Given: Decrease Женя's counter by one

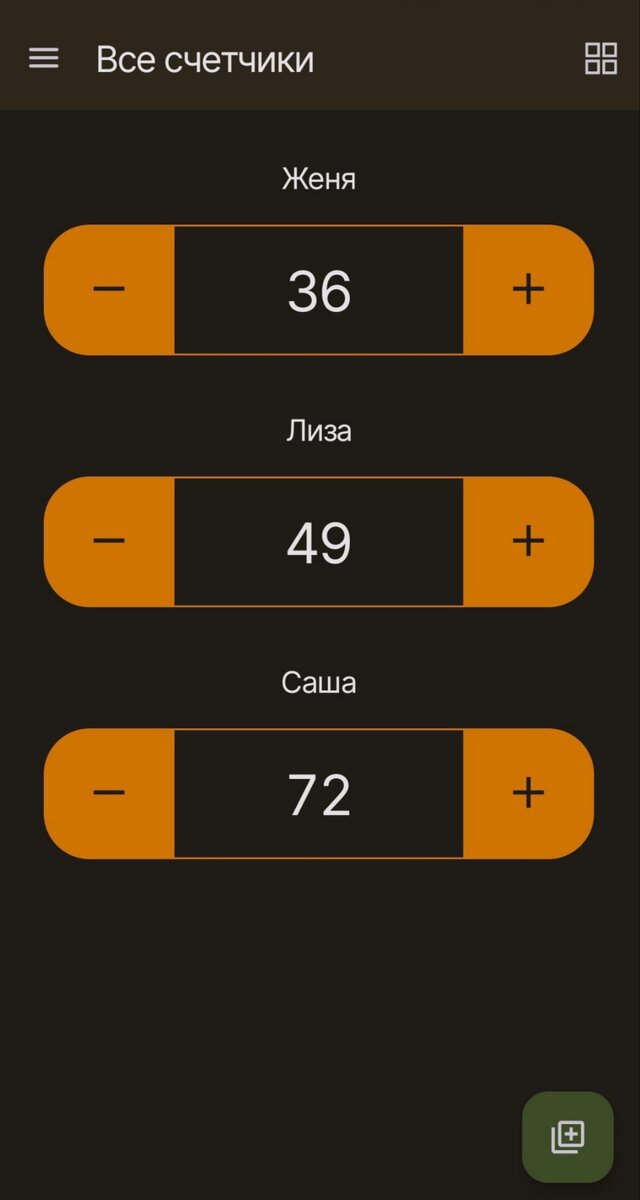Looking at the screenshot, I should [x=109, y=290].
